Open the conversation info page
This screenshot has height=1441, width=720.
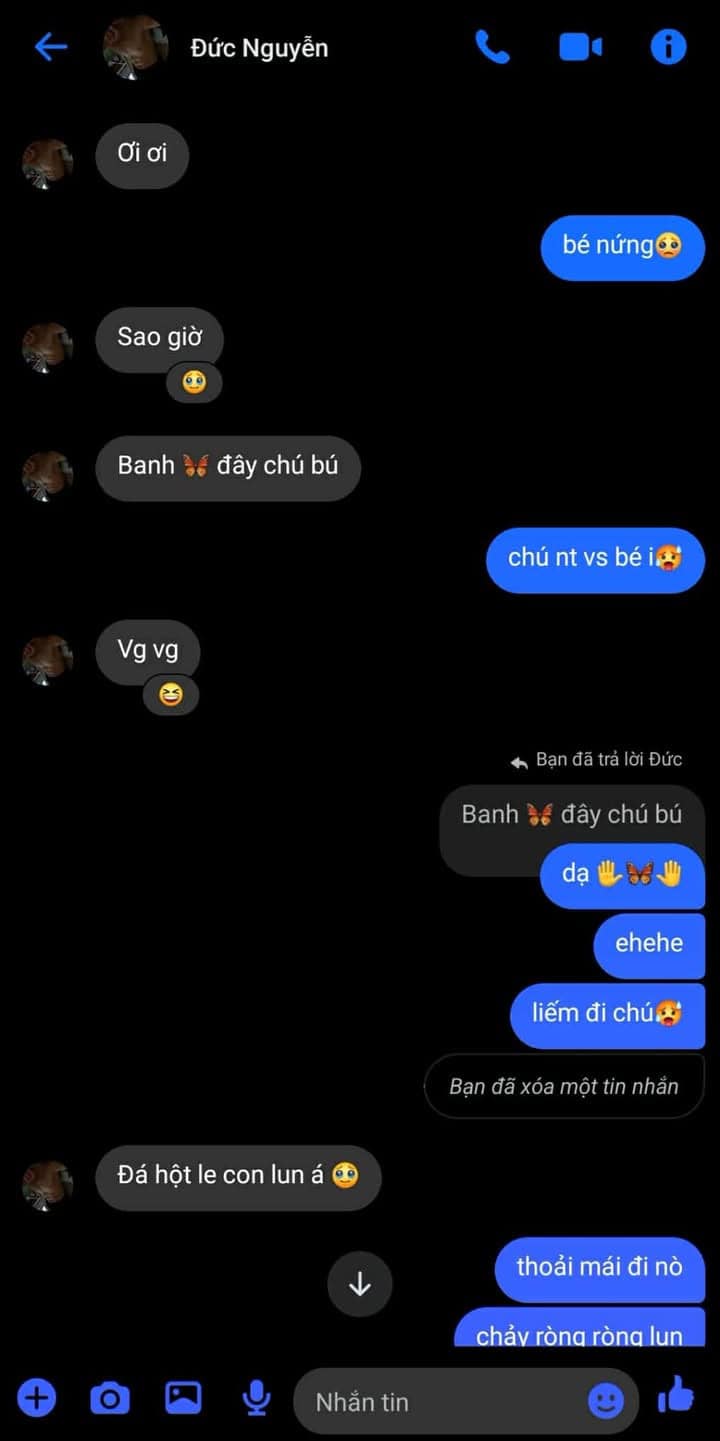(x=668, y=47)
